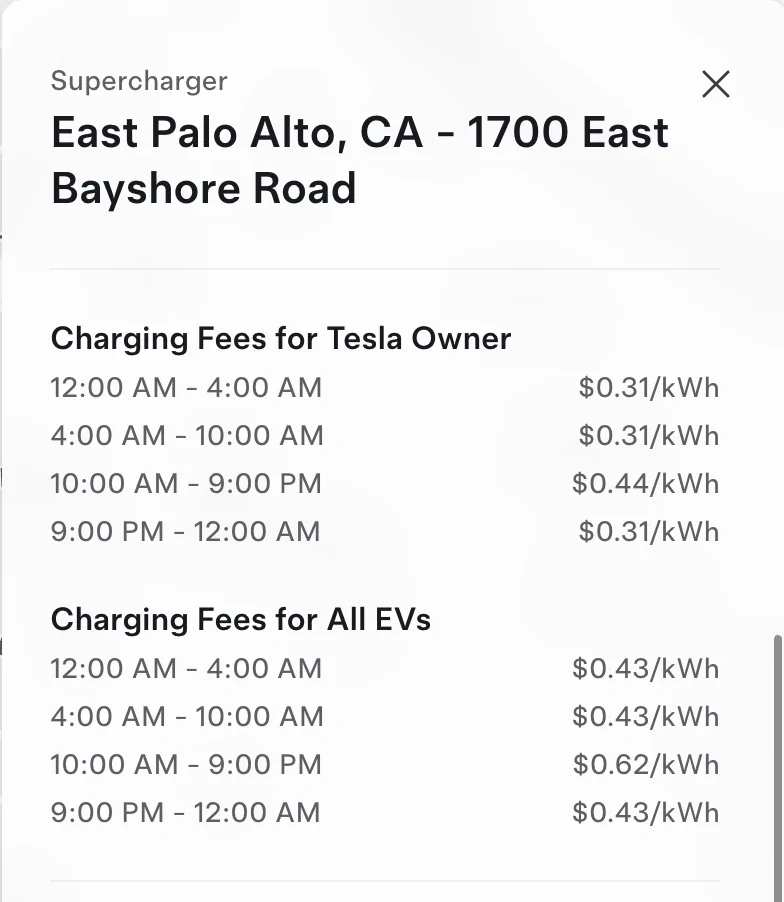The width and height of the screenshot is (784, 902).
Task: Click the 12:00 AM - 4:00 AM All EVs row
Action: point(186,668)
